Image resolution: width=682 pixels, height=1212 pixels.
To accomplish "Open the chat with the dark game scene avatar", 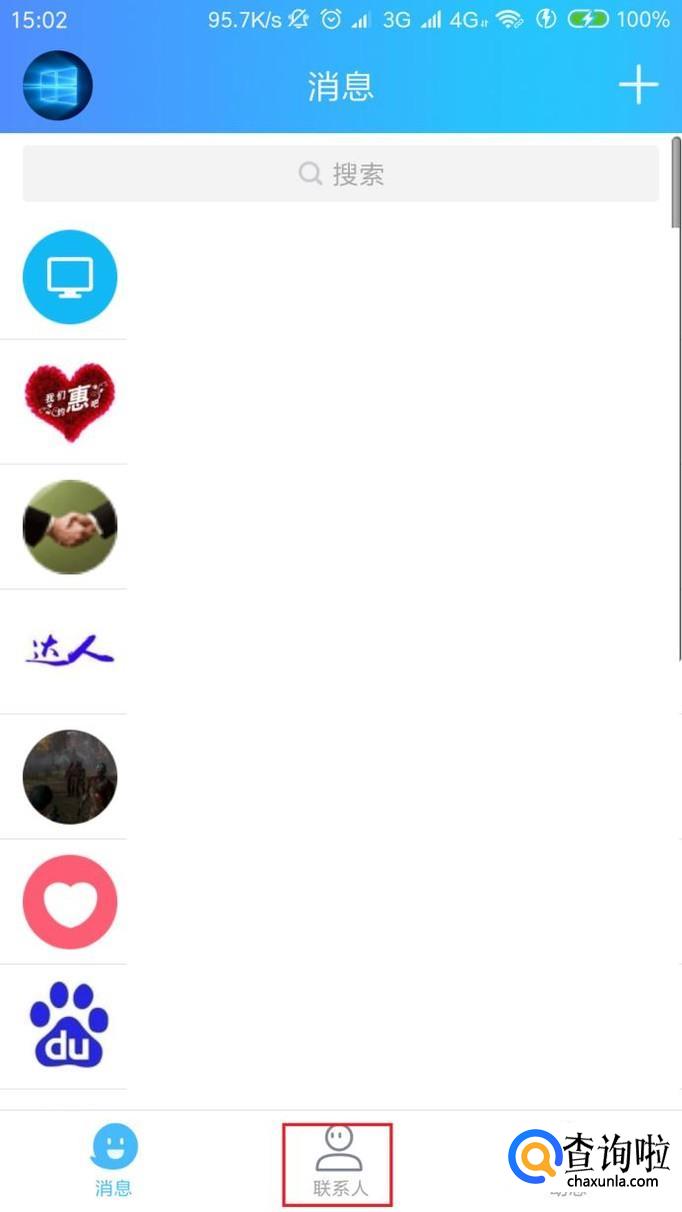I will [x=70, y=777].
